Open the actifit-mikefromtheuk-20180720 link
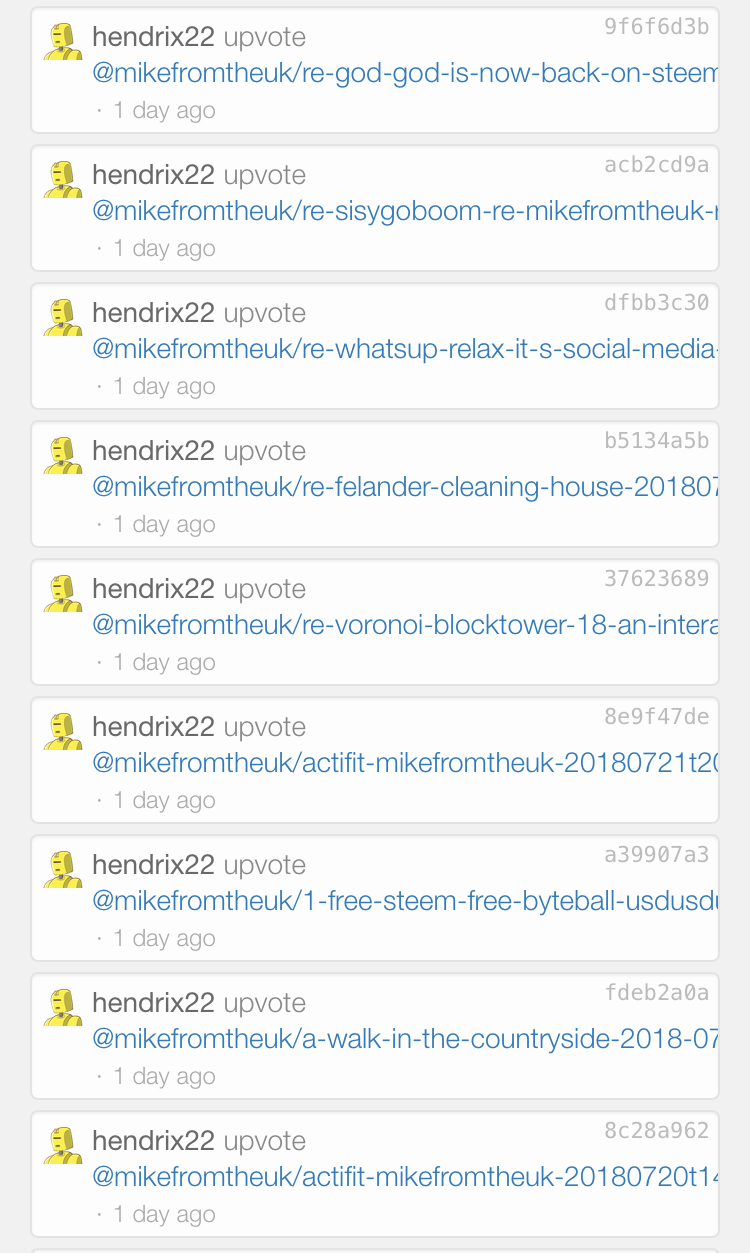The height and width of the screenshot is (1253, 750). 405,1177
